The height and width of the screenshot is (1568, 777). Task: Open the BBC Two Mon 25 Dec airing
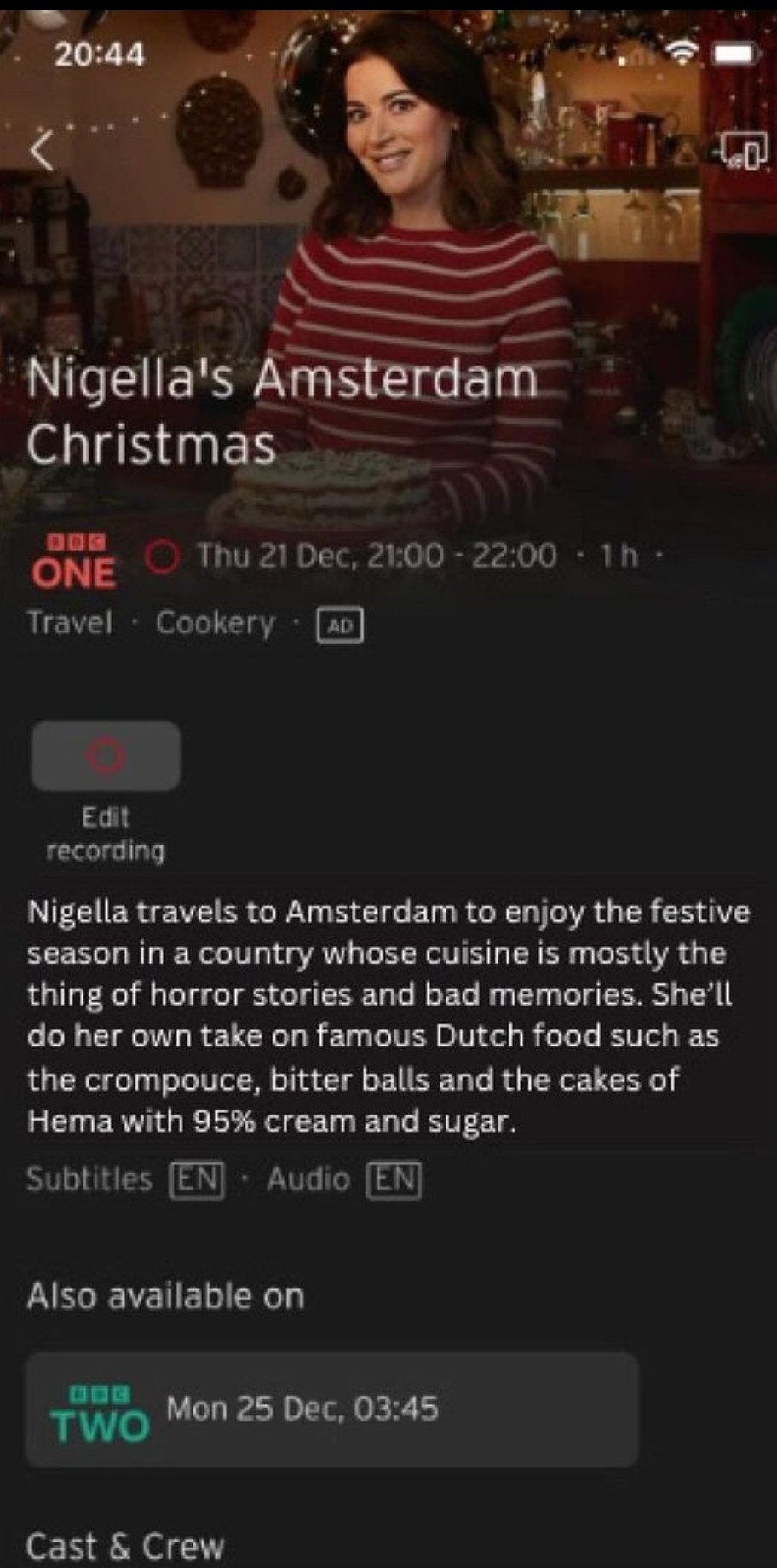(x=332, y=1409)
